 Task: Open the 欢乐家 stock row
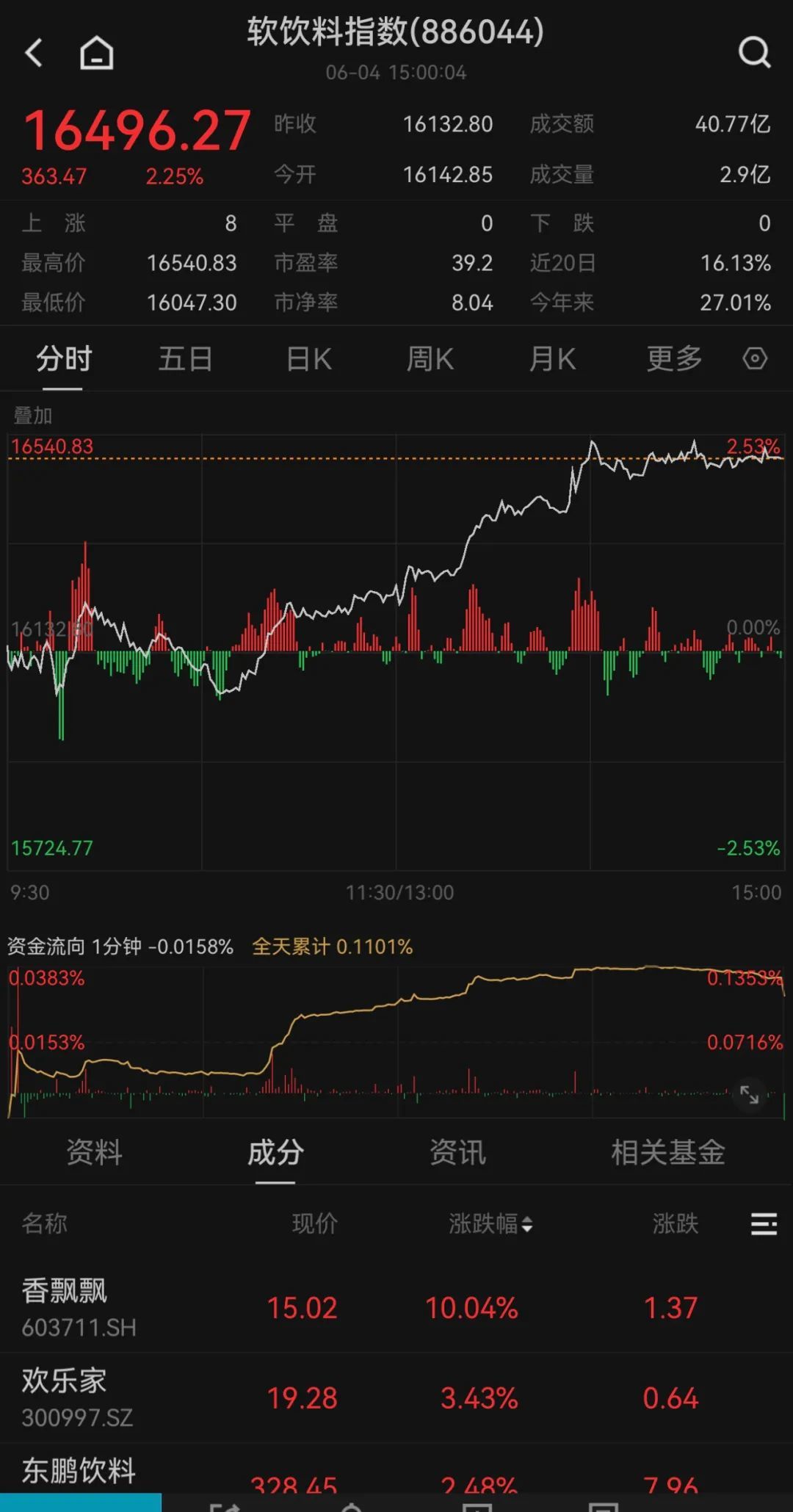point(396,1397)
